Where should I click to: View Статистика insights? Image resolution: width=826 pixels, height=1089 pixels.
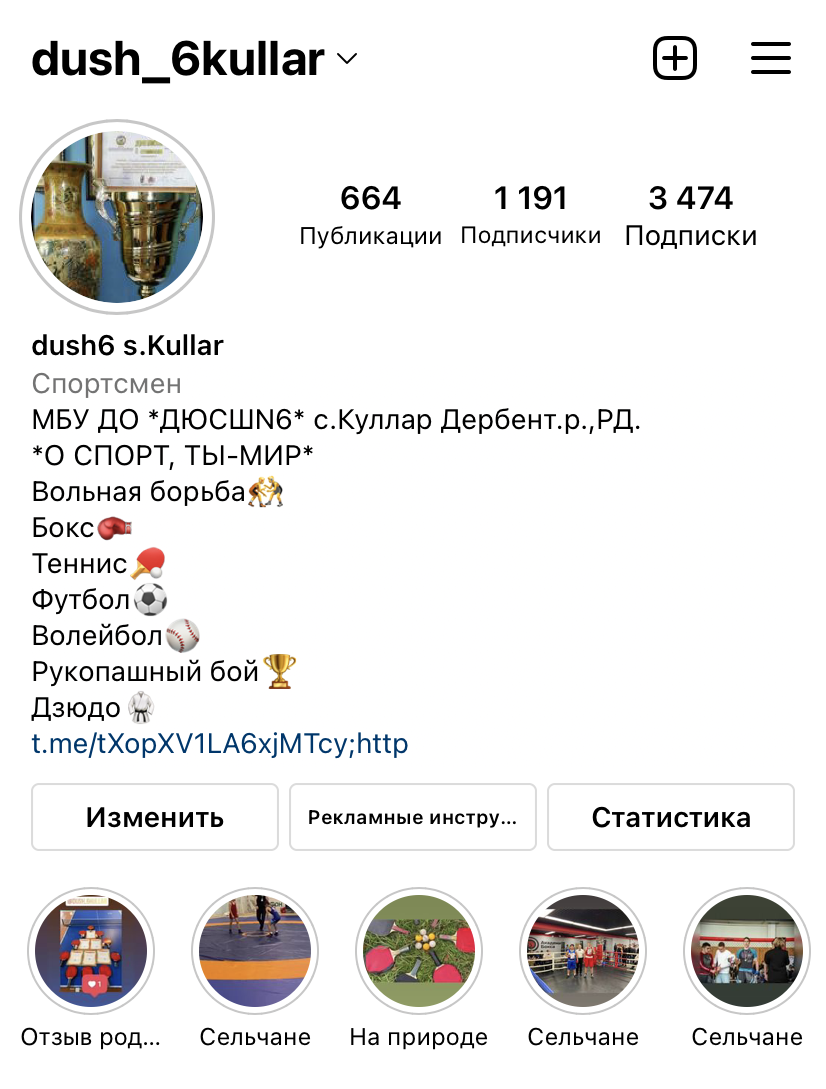[671, 817]
